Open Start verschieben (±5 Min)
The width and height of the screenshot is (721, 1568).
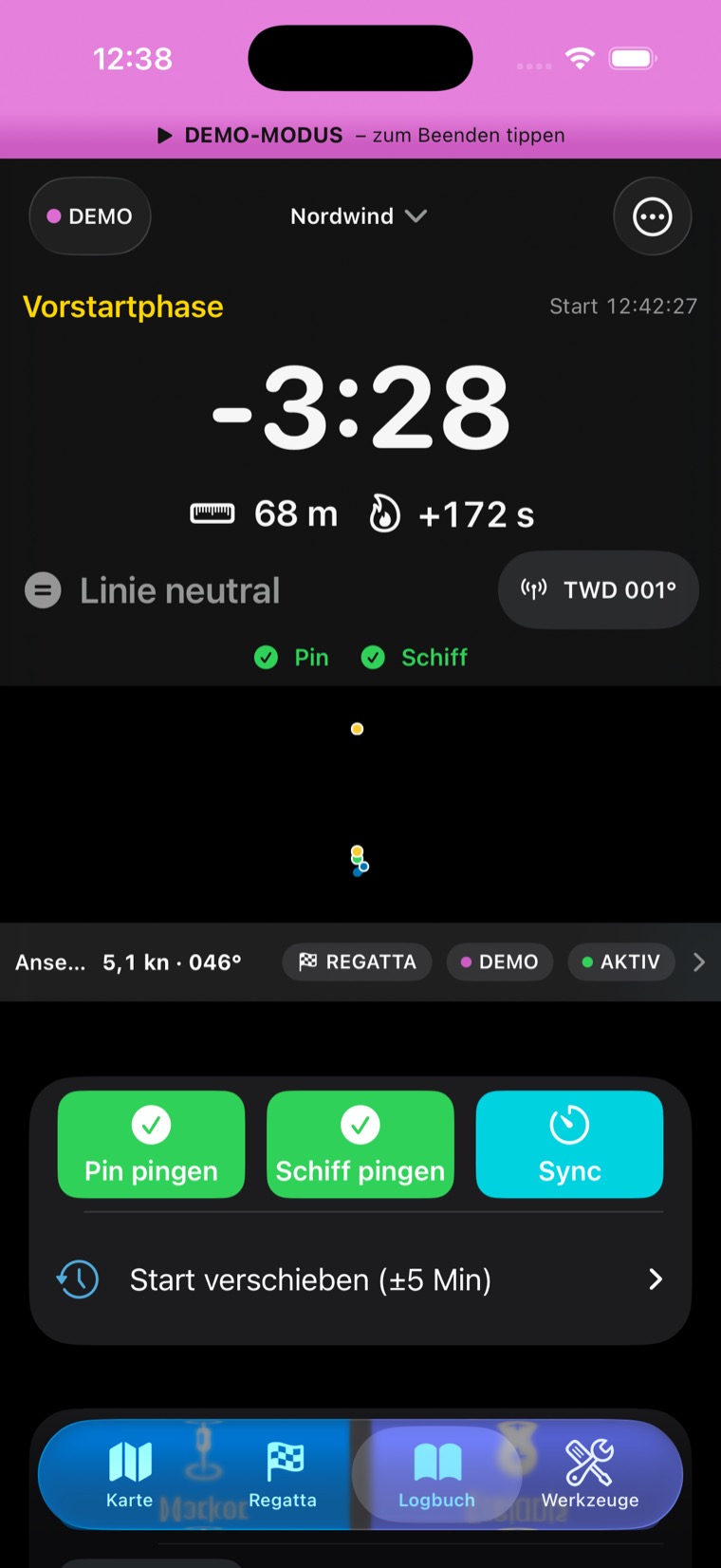point(360,1279)
